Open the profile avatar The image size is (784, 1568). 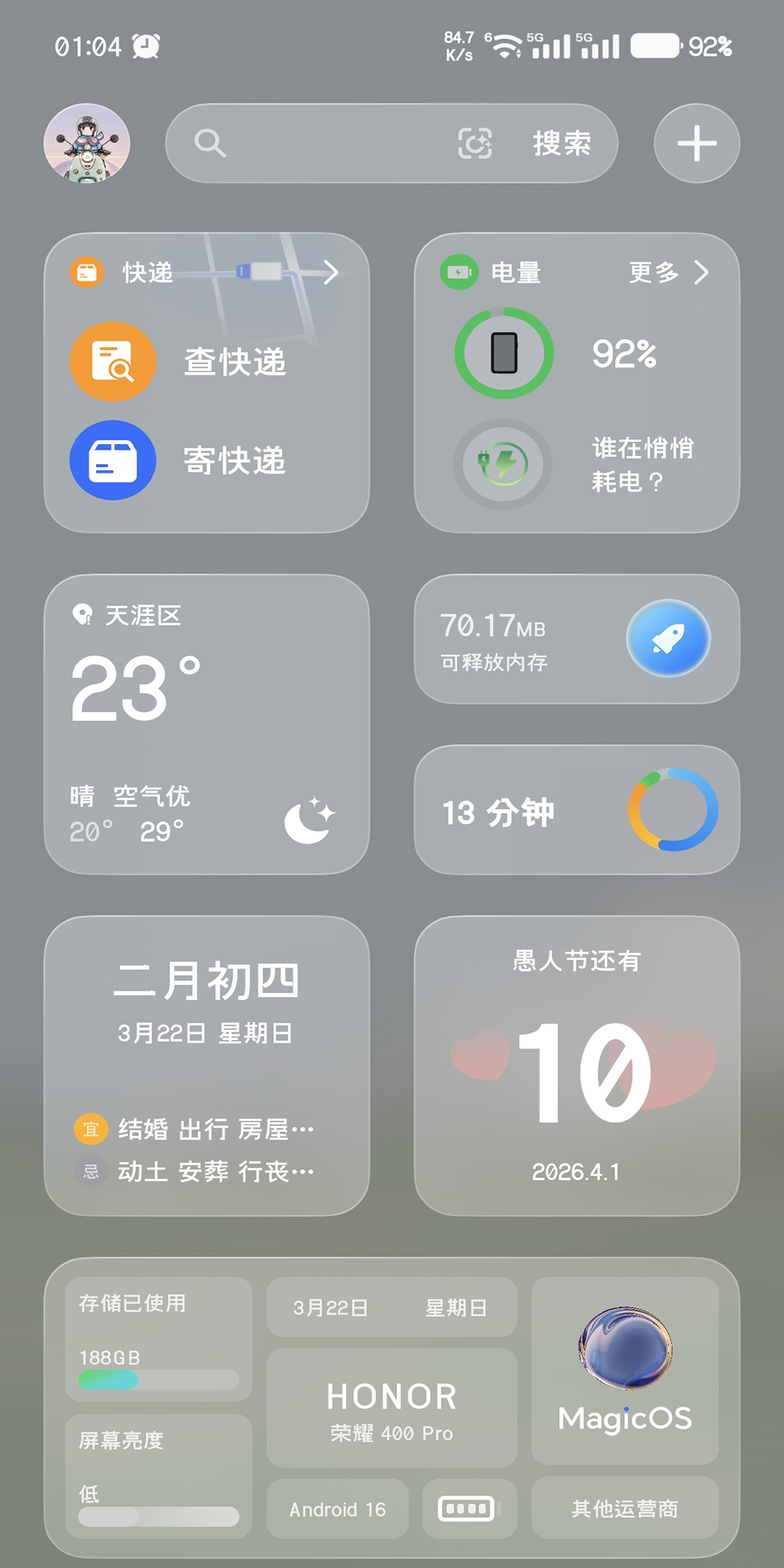[87, 143]
